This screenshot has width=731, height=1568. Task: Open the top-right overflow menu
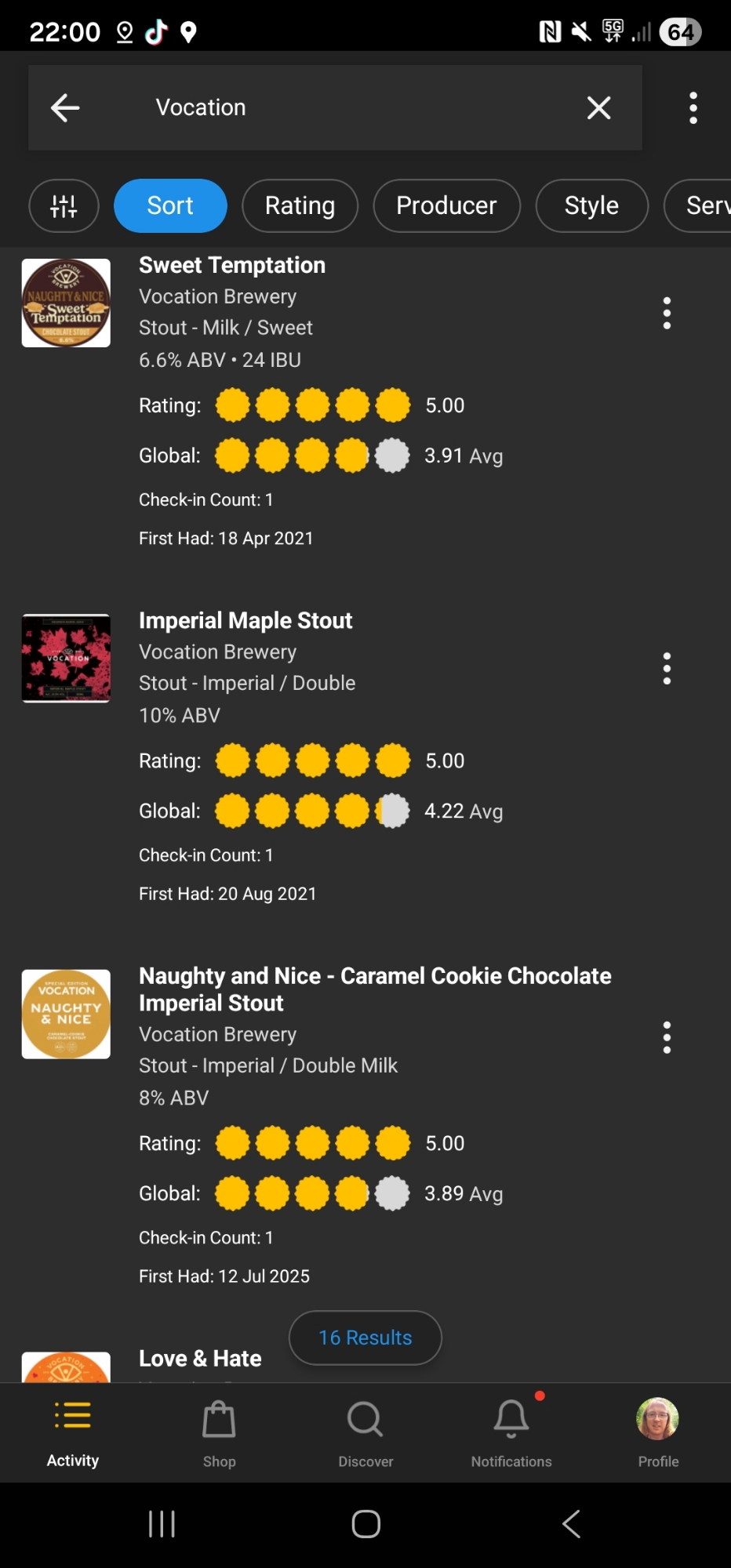(693, 108)
